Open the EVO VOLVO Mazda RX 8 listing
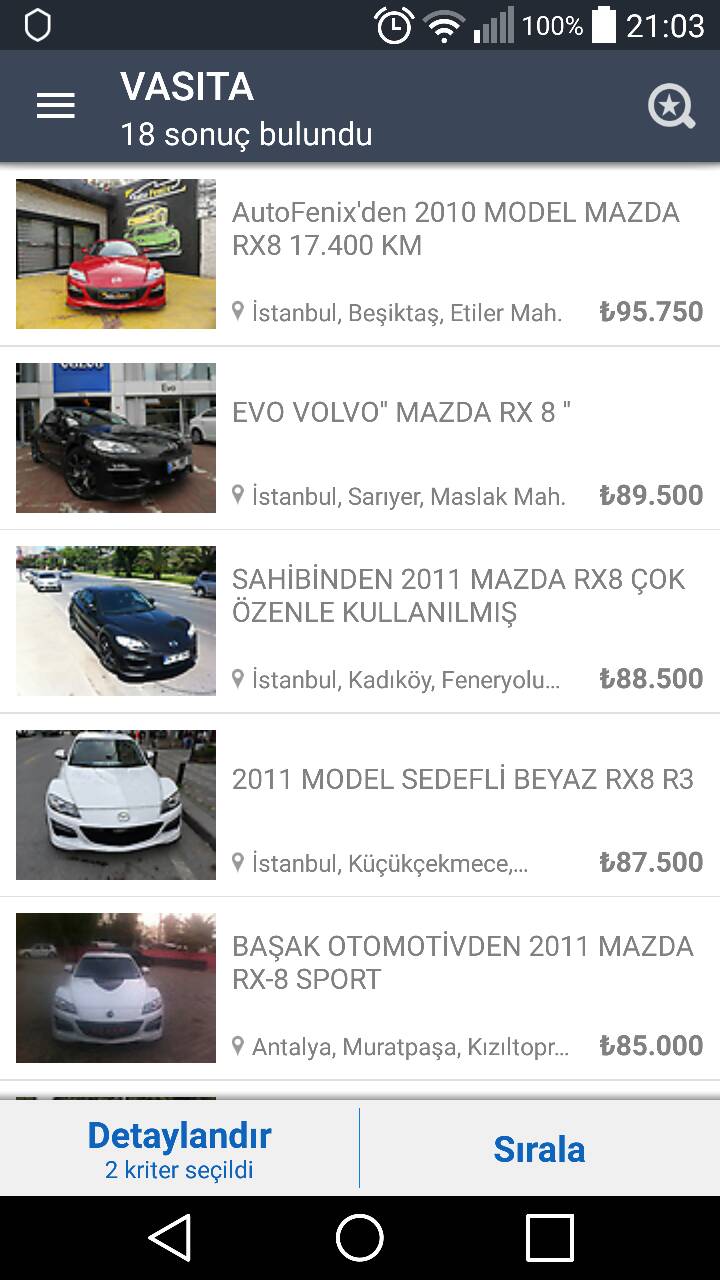This screenshot has height=1280, width=720. click(x=360, y=438)
